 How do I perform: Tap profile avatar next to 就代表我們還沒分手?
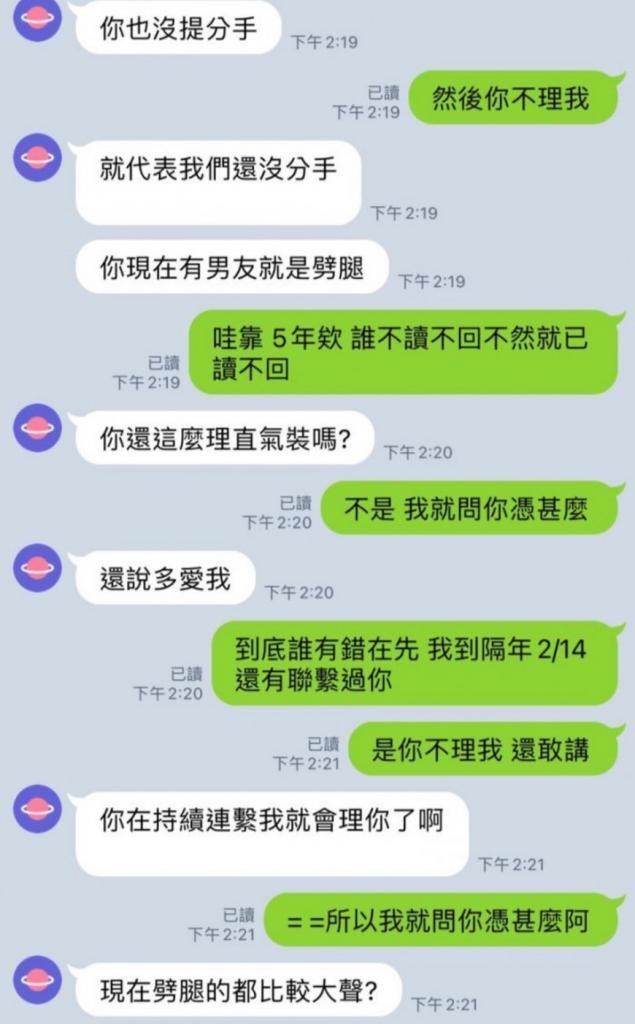coord(37,157)
